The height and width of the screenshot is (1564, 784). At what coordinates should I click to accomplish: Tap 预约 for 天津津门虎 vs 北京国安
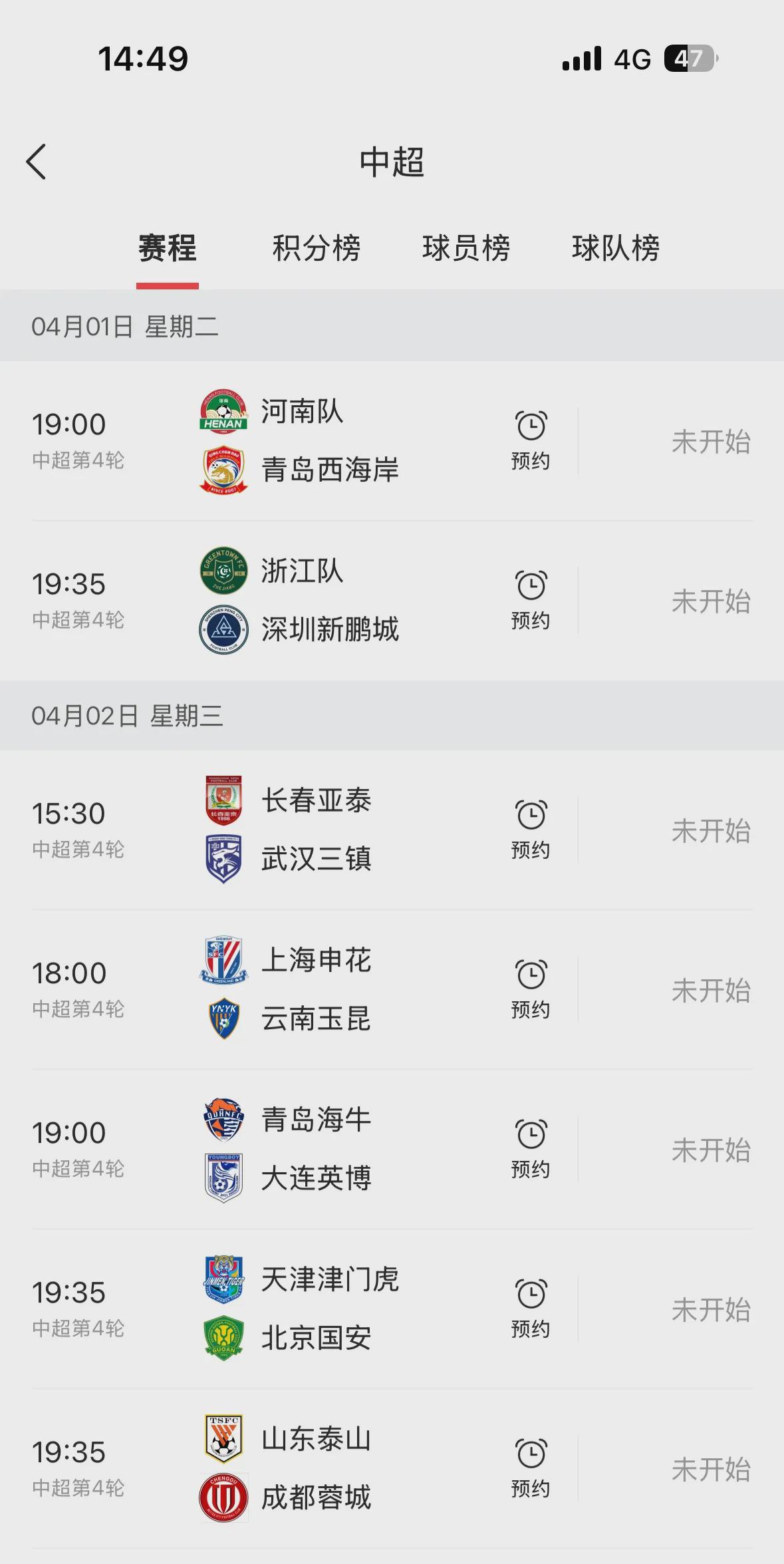[x=531, y=1309]
